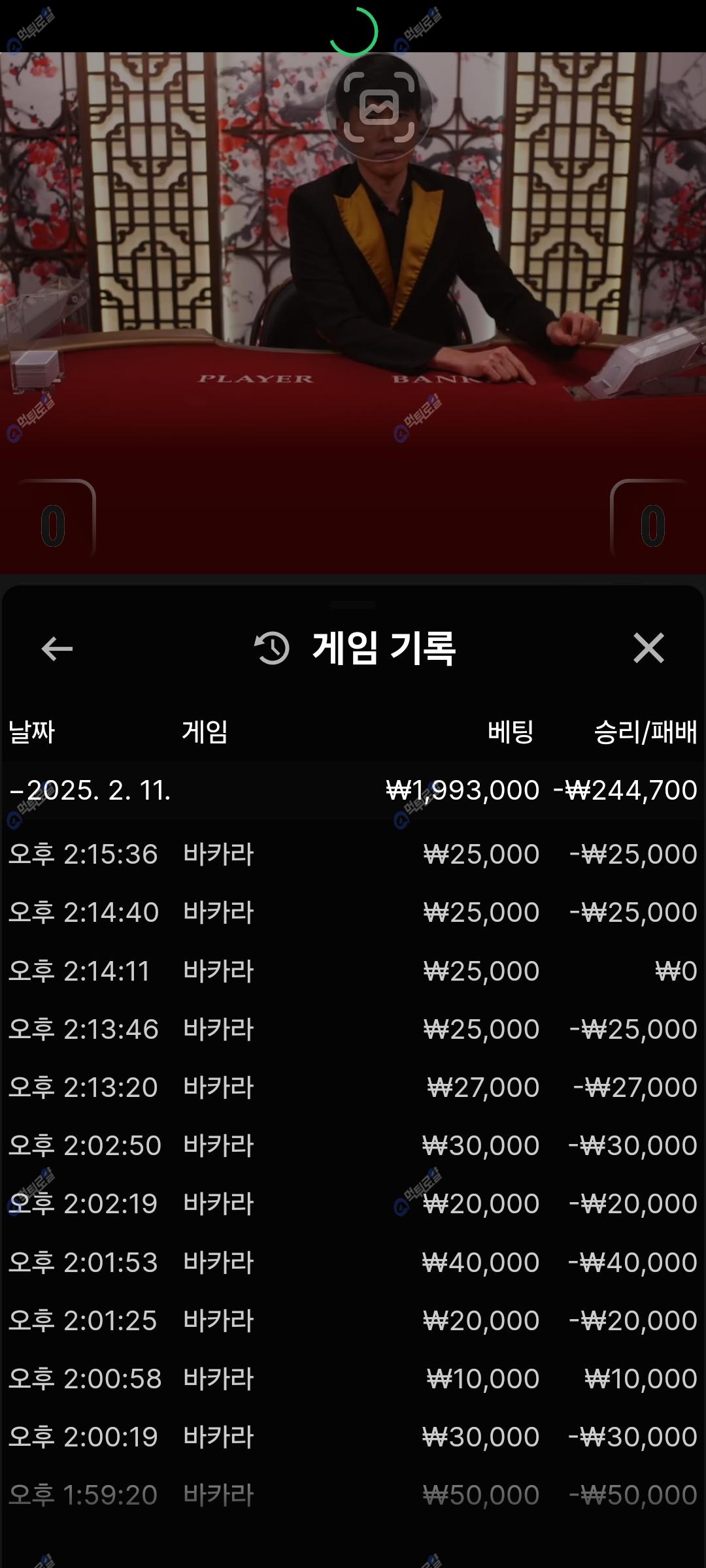Select the 오후 2:14:11 바카라 entry
The width and height of the screenshot is (706, 1568).
[x=353, y=971]
